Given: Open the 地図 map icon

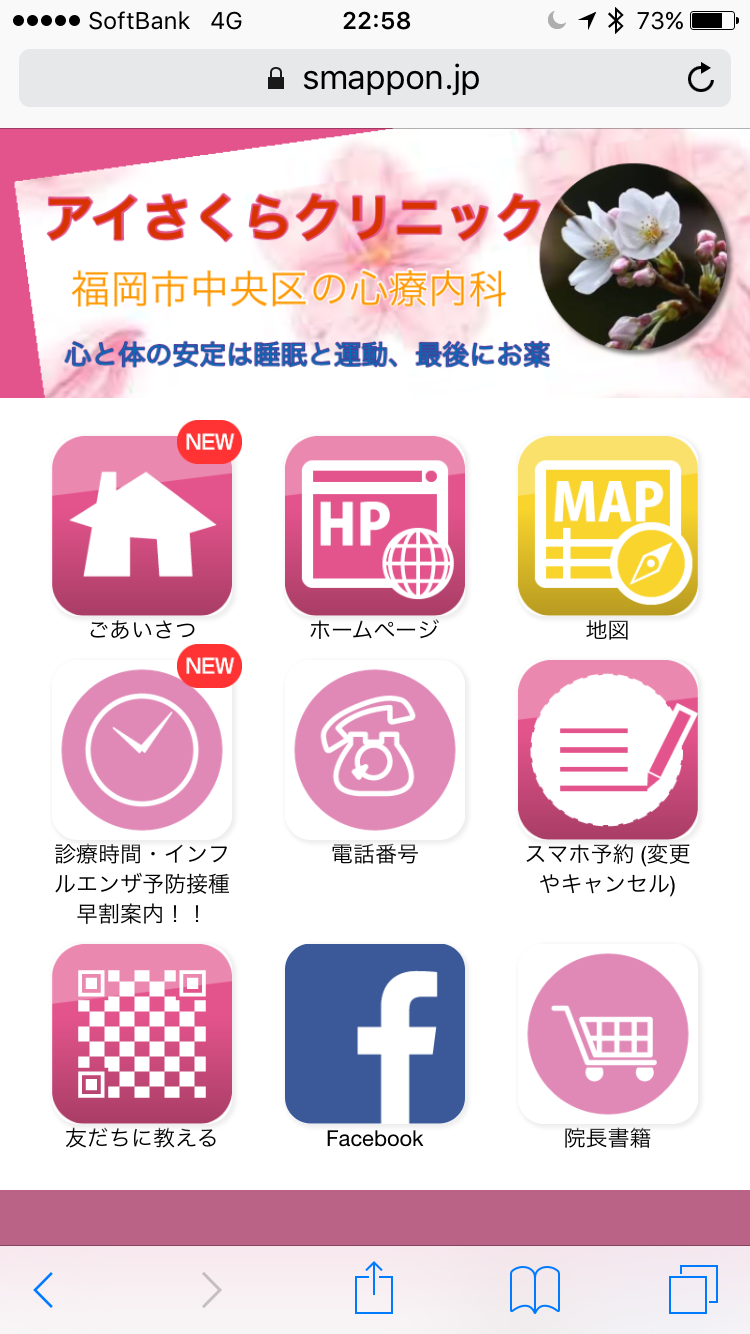Looking at the screenshot, I should pos(607,526).
